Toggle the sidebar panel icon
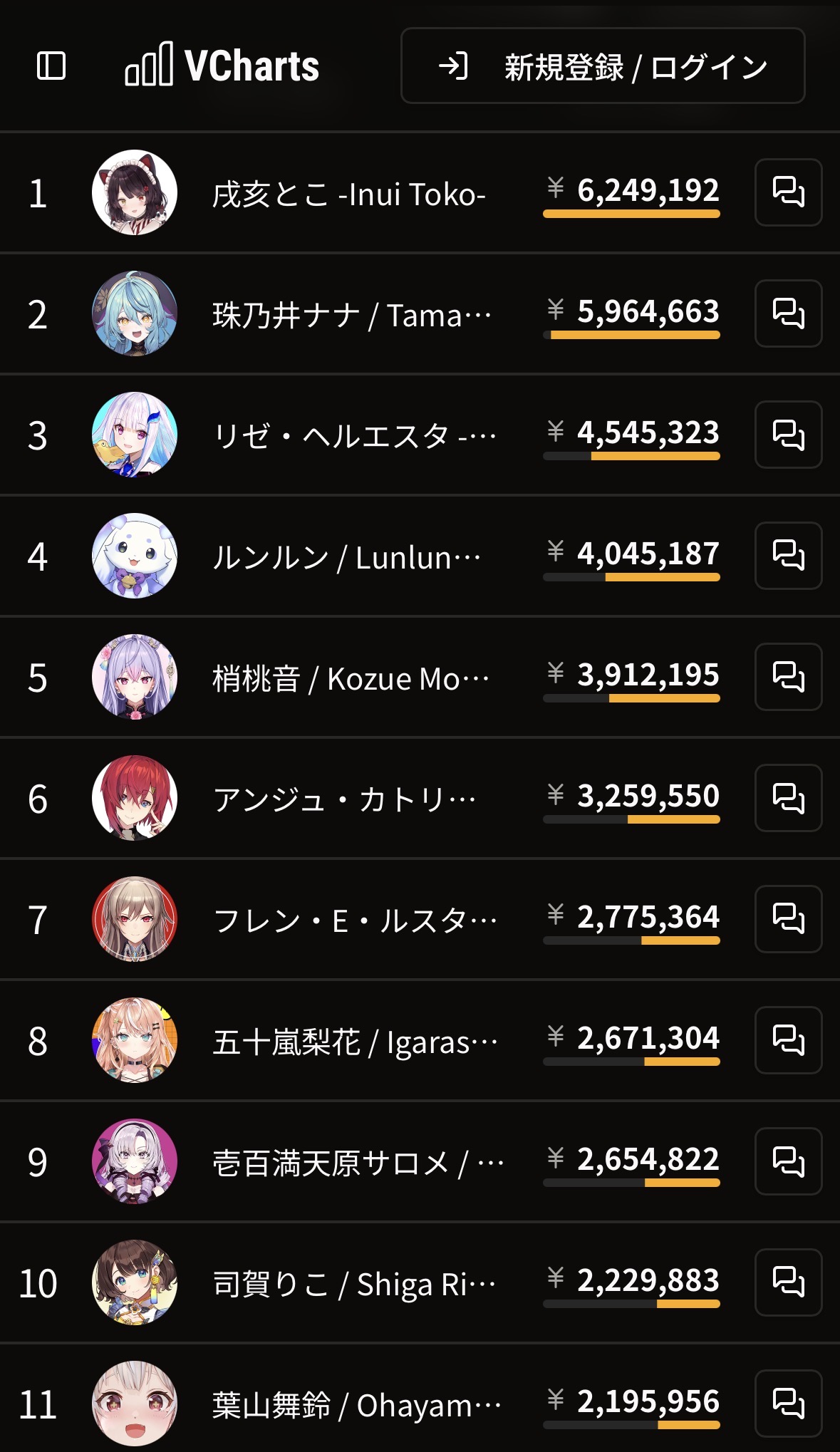Viewport: 840px width, 1452px height. pos(51,66)
